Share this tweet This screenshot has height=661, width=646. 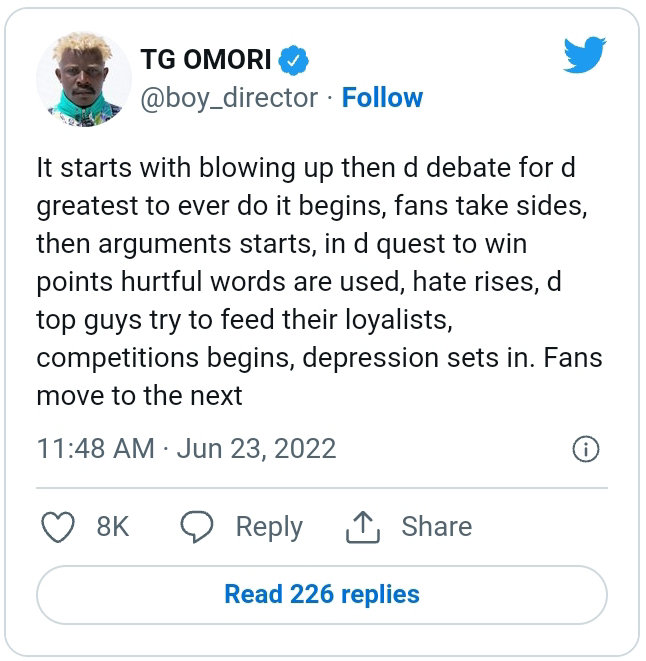[x=409, y=527]
